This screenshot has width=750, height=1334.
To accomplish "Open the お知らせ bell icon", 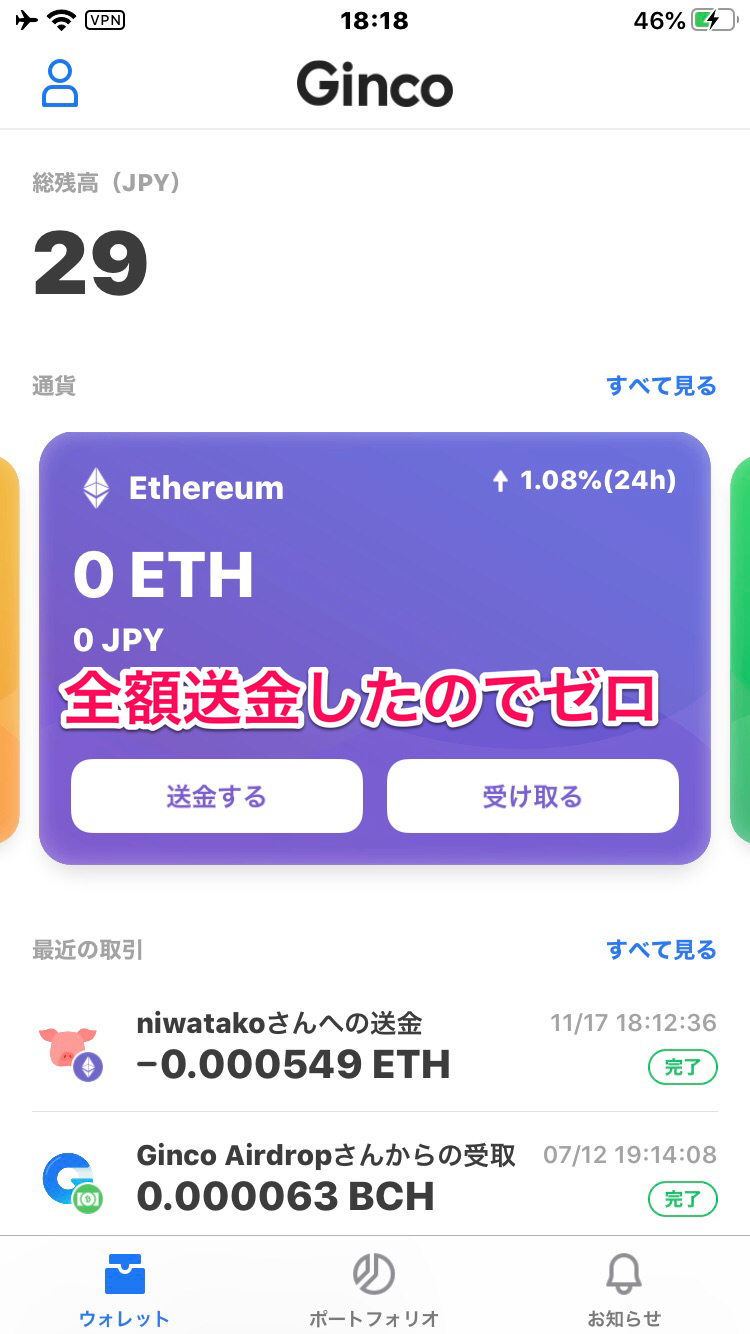I will tap(623, 1272).
